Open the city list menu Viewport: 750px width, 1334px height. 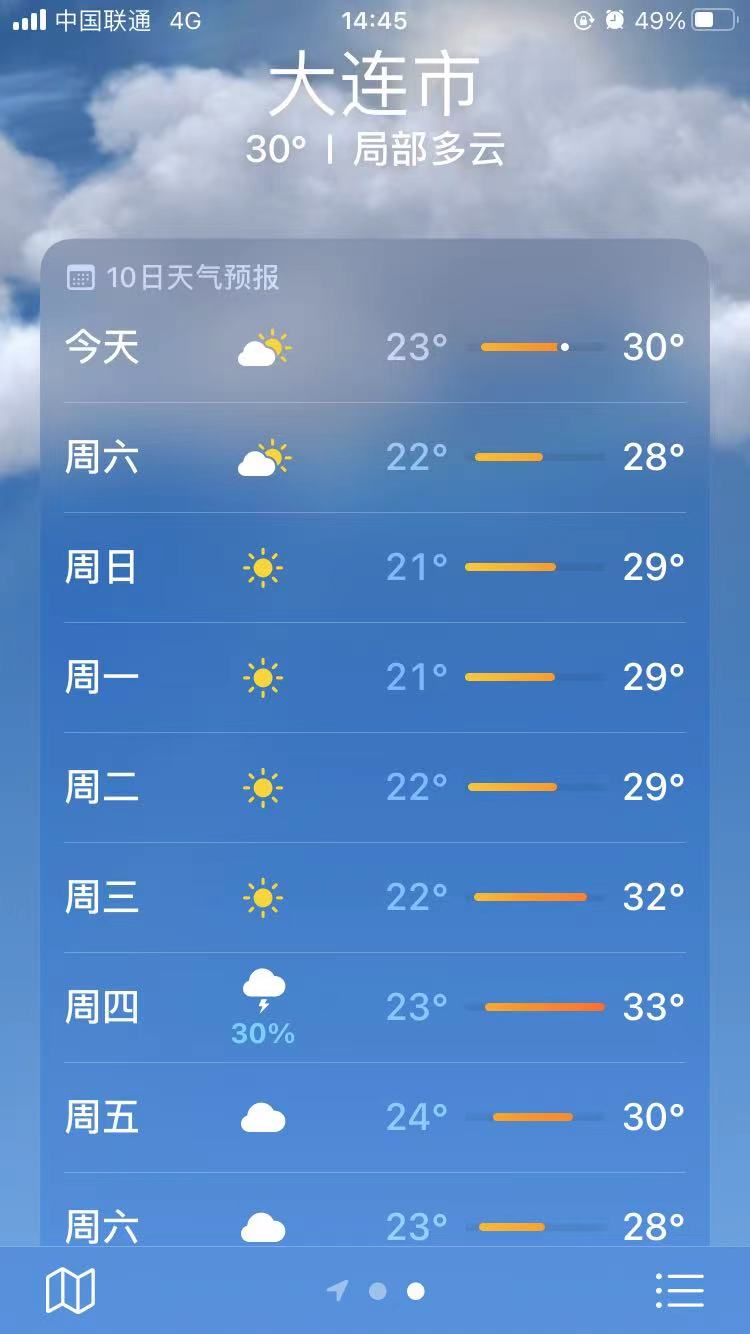[680, 1291]
